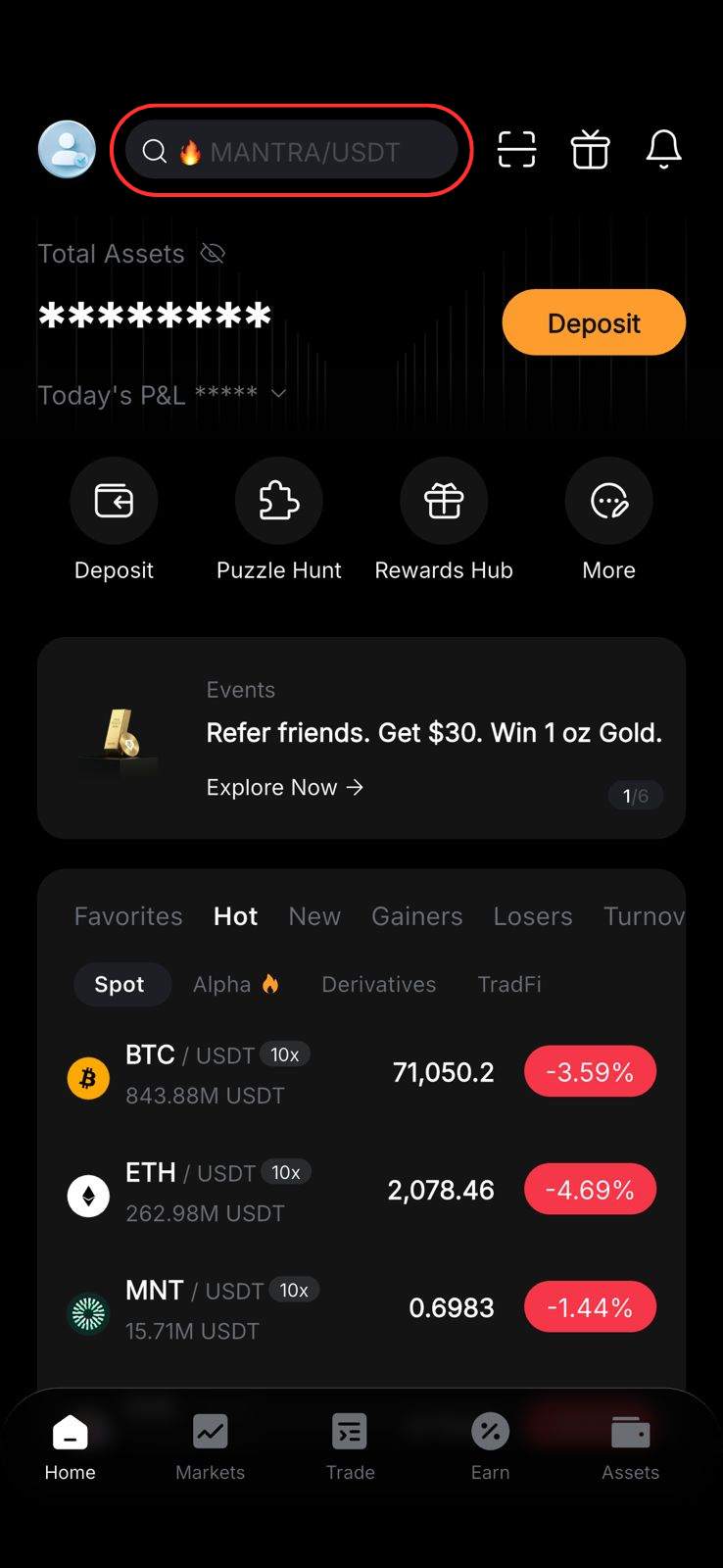Tap the orange Deposit button
This screenshot has width=723, height=1568.
pyautogui.click(x=594, y=322)
